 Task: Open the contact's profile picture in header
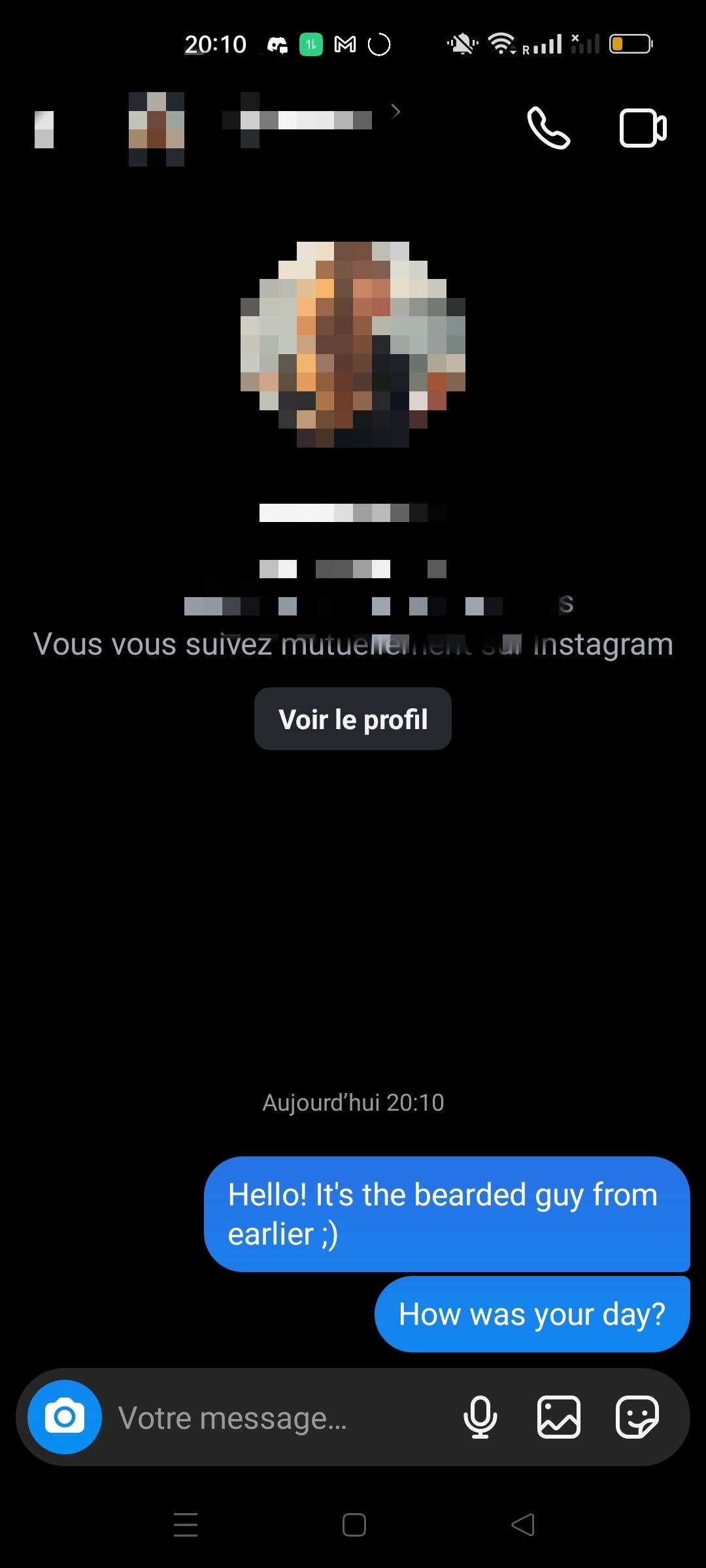pos(156,129)
